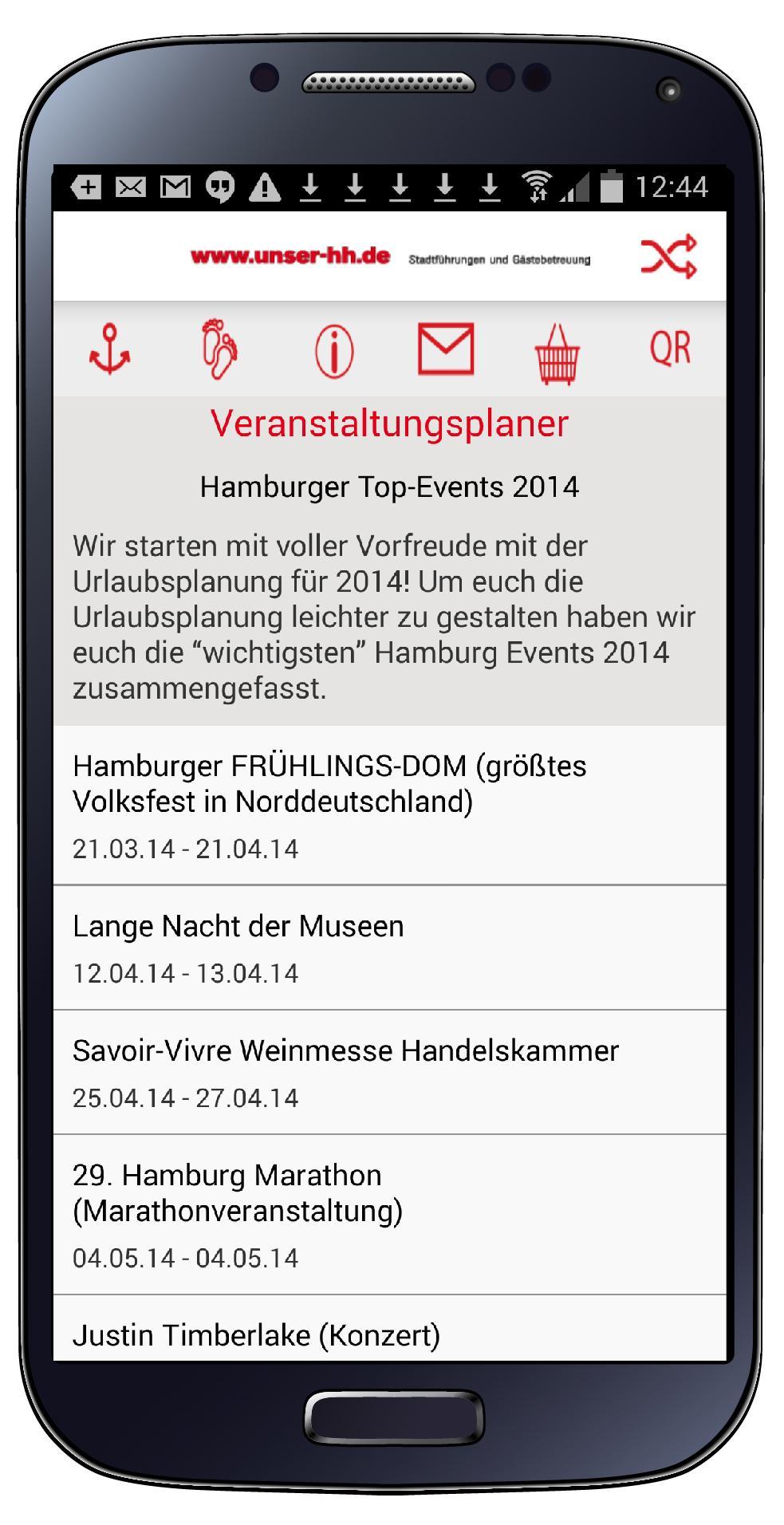Tap the battery indicator in the status bar
784x1525 pixels.
tap(613, 186)
